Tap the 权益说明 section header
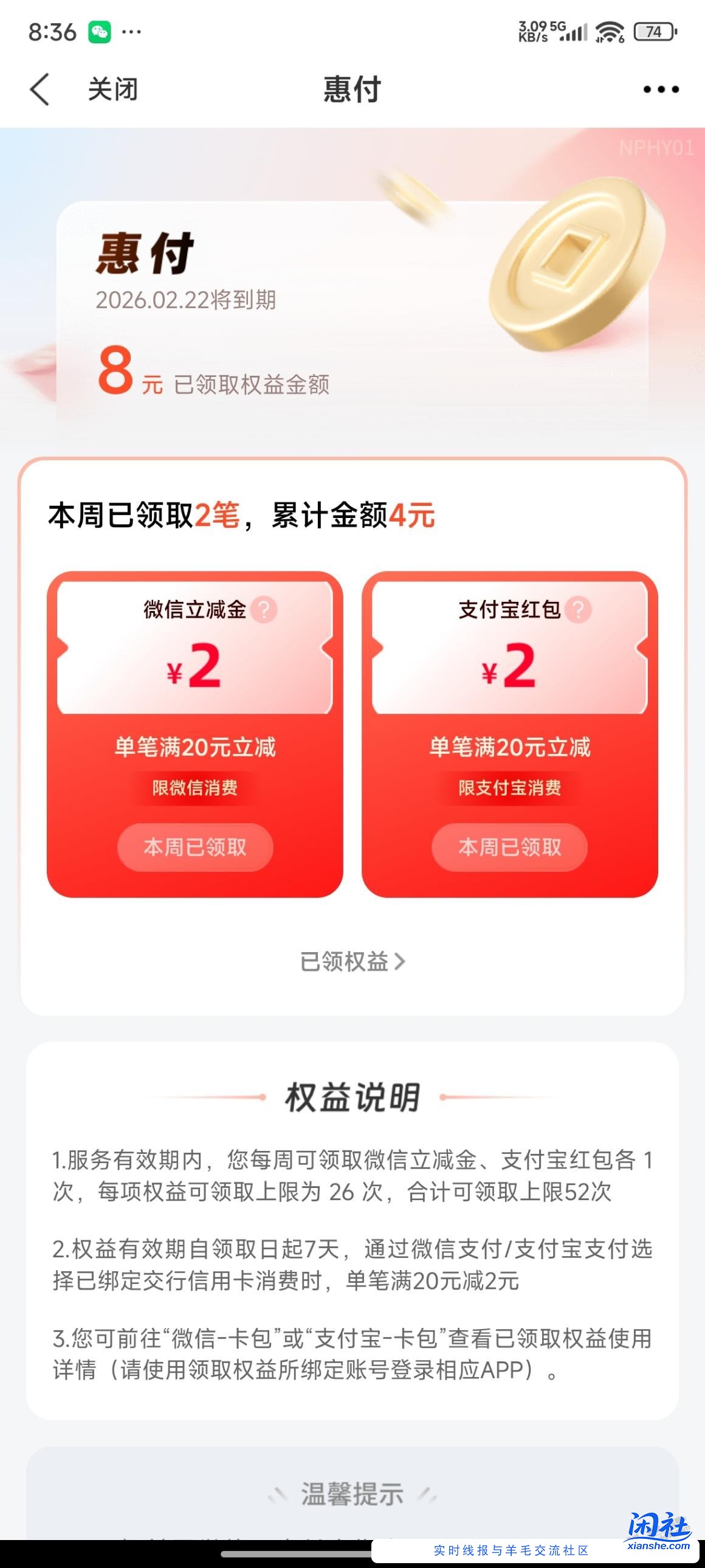705x1568 pixels. [x=351, y=1096]
